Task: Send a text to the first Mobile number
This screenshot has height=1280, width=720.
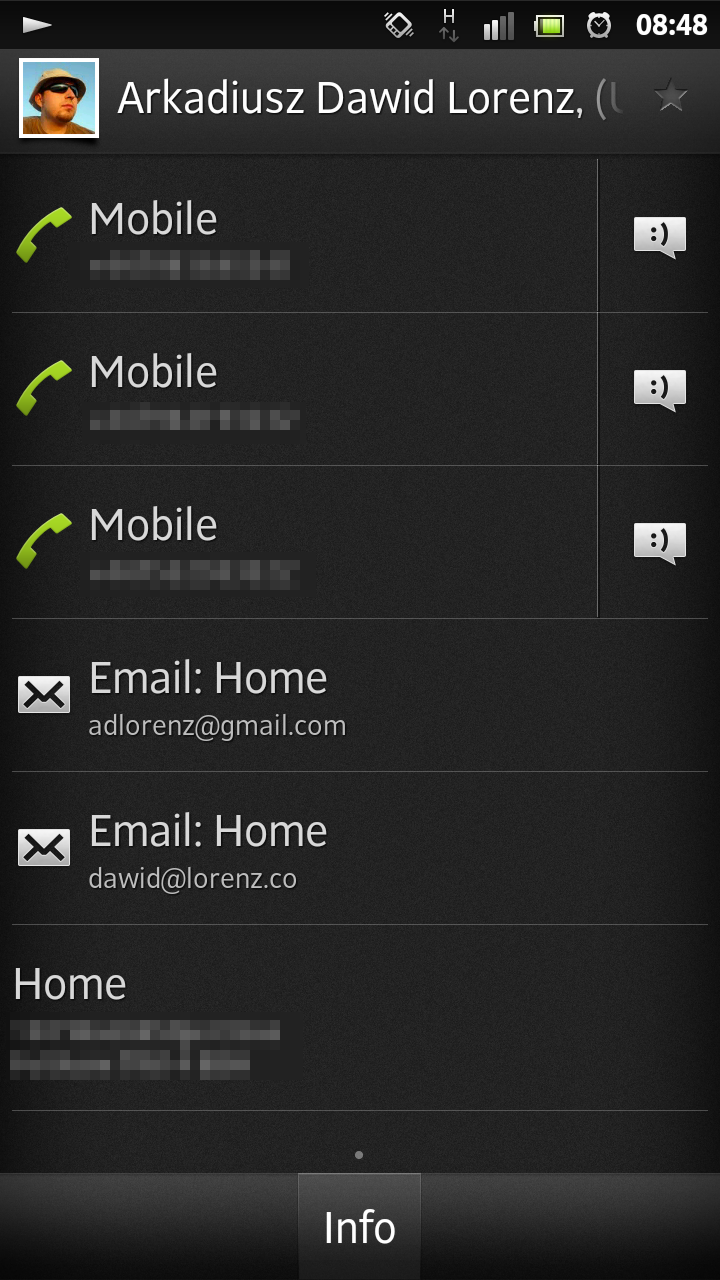Action: pyautogui.click(x=660, y=236)
